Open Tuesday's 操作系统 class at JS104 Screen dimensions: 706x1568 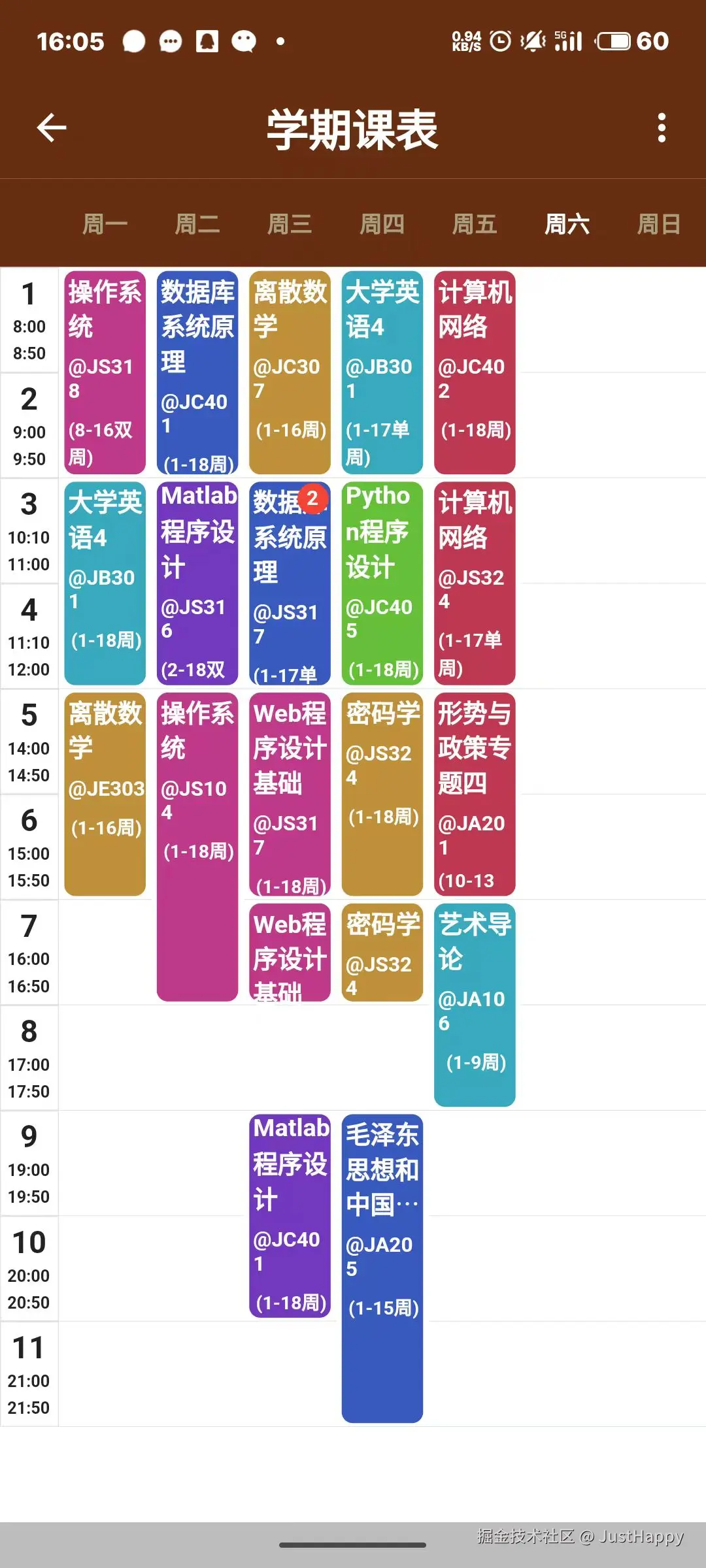point(197,846)
